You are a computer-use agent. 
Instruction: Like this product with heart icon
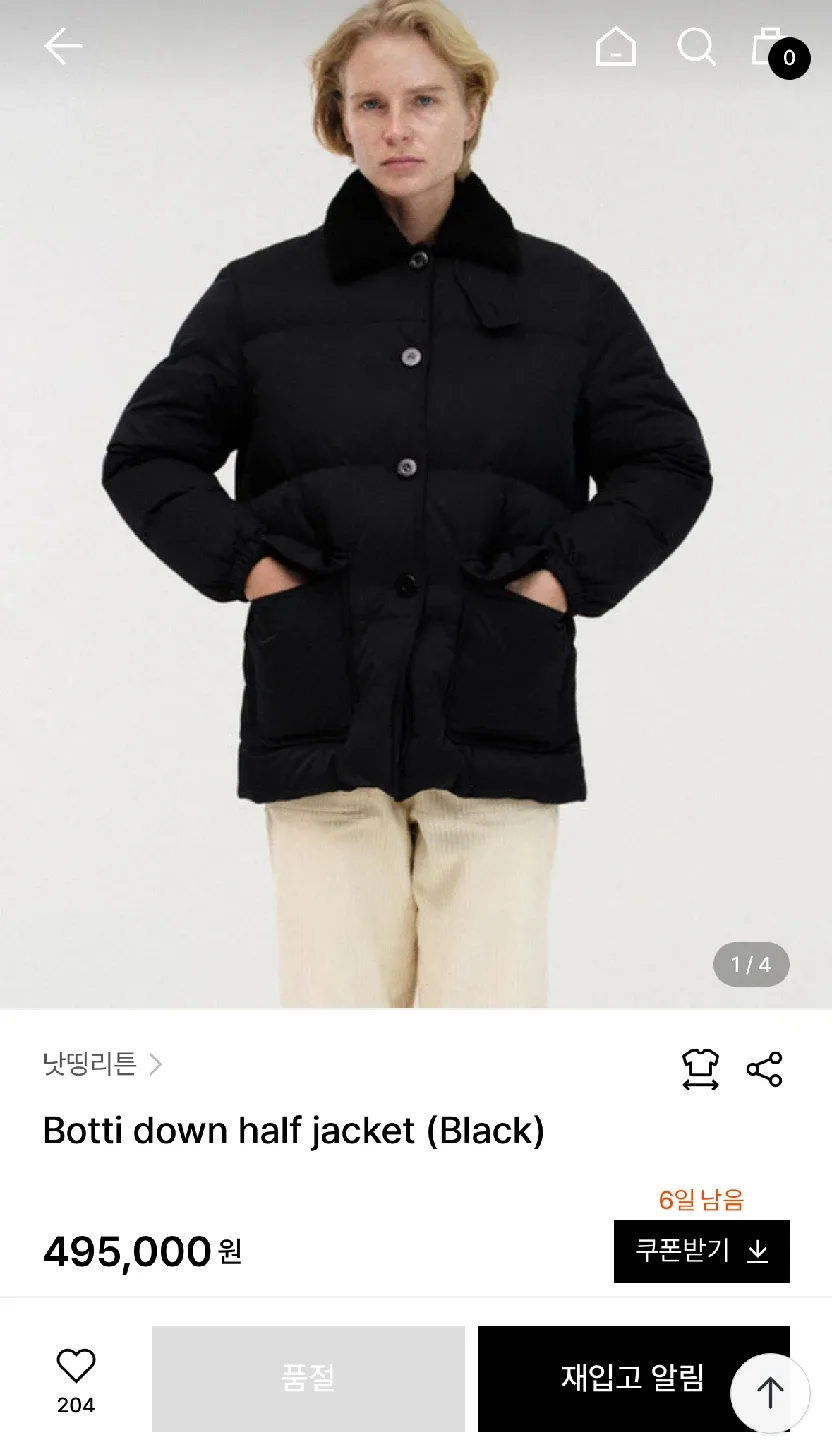click(76, 1379)
